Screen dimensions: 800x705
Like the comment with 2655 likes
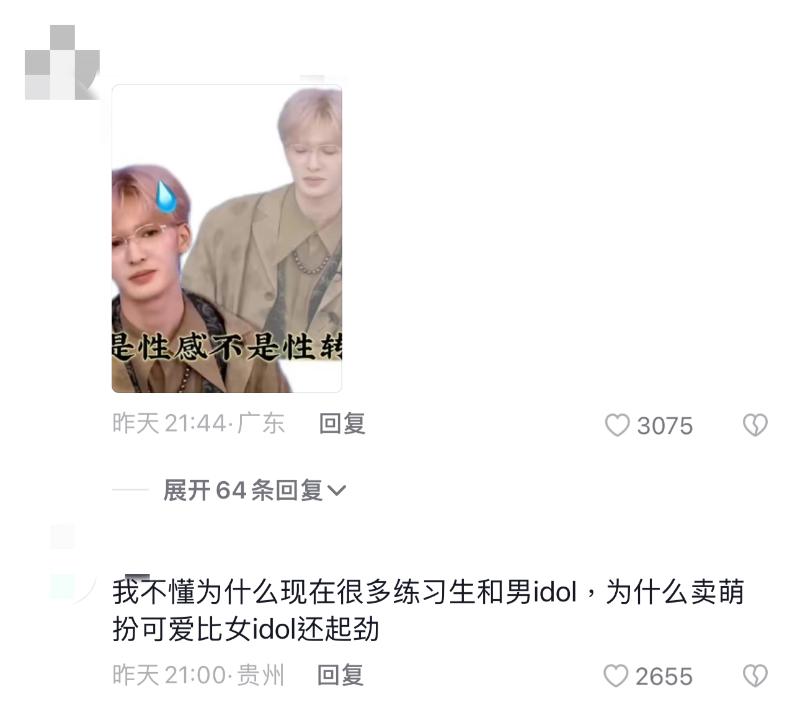[617, 677]
